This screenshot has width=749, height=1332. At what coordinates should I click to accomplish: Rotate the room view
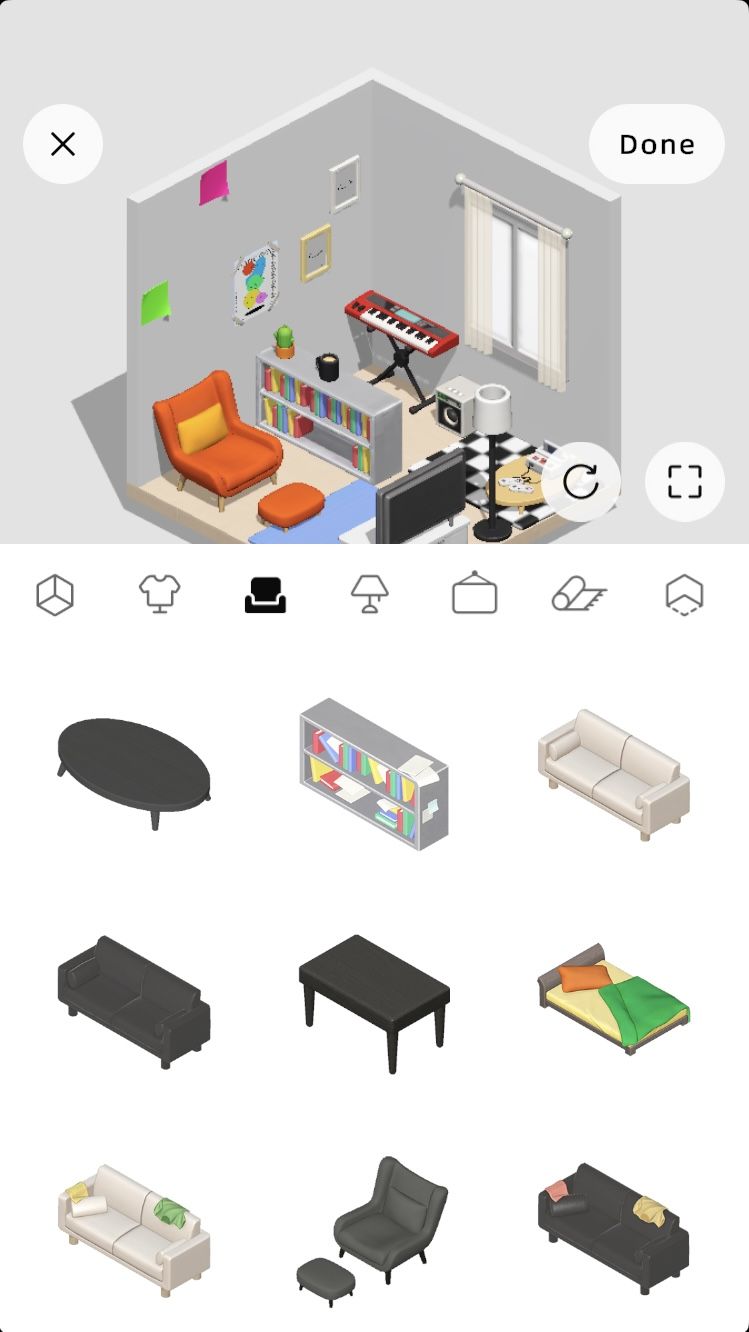pyautogui.click(x=581, y=482)
